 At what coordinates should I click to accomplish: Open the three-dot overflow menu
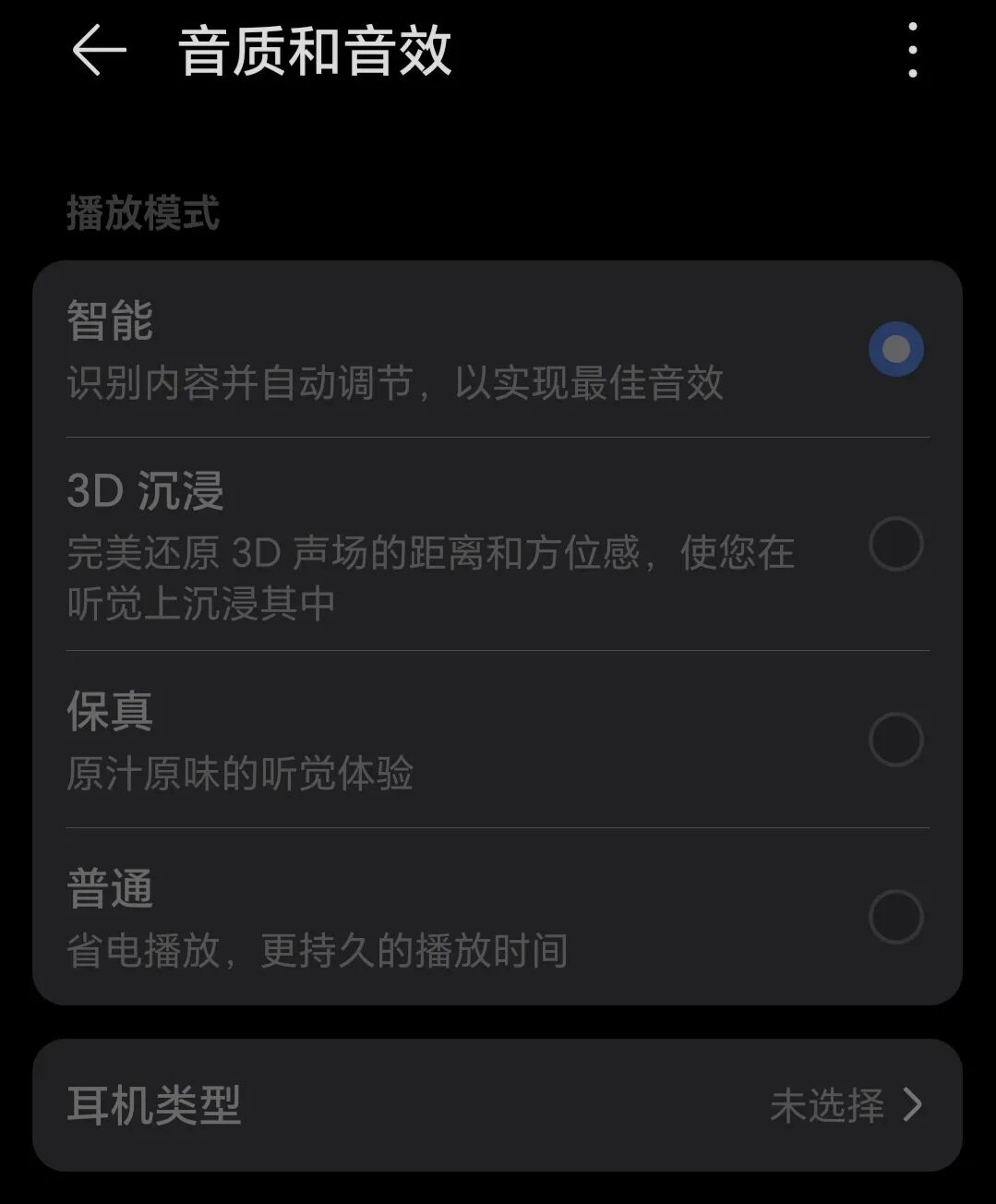pyautogui.click(x=912, y=51)
